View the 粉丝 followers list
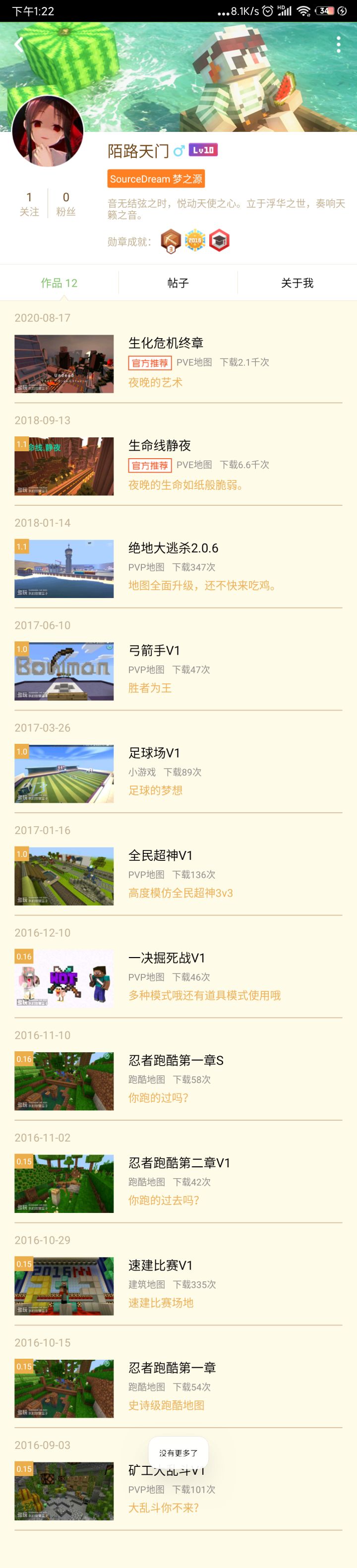Viewport: 357px width, 1568px height. pos(65,203)
